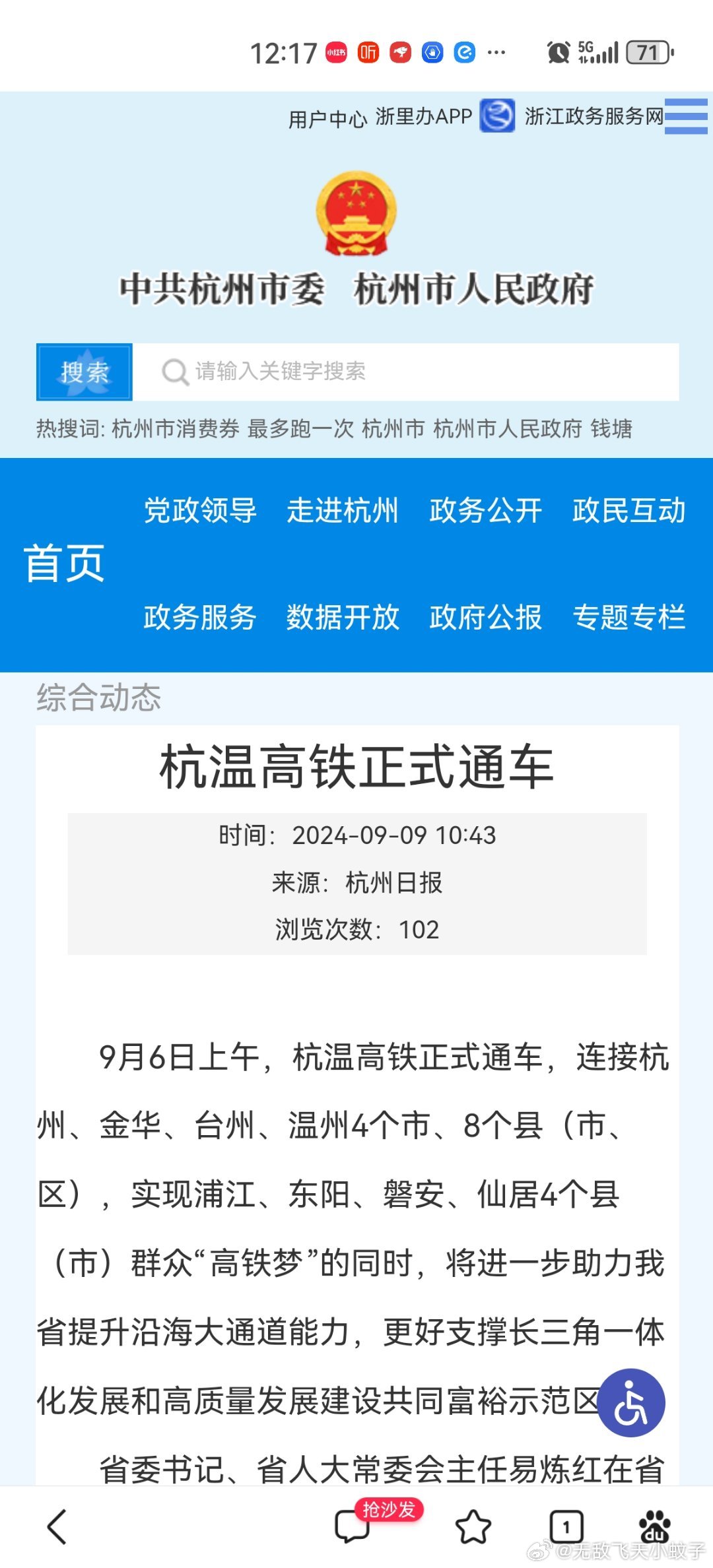Select hot search term 最多跑一次
The image size is (713, 1568).
(x=300, y=429)
